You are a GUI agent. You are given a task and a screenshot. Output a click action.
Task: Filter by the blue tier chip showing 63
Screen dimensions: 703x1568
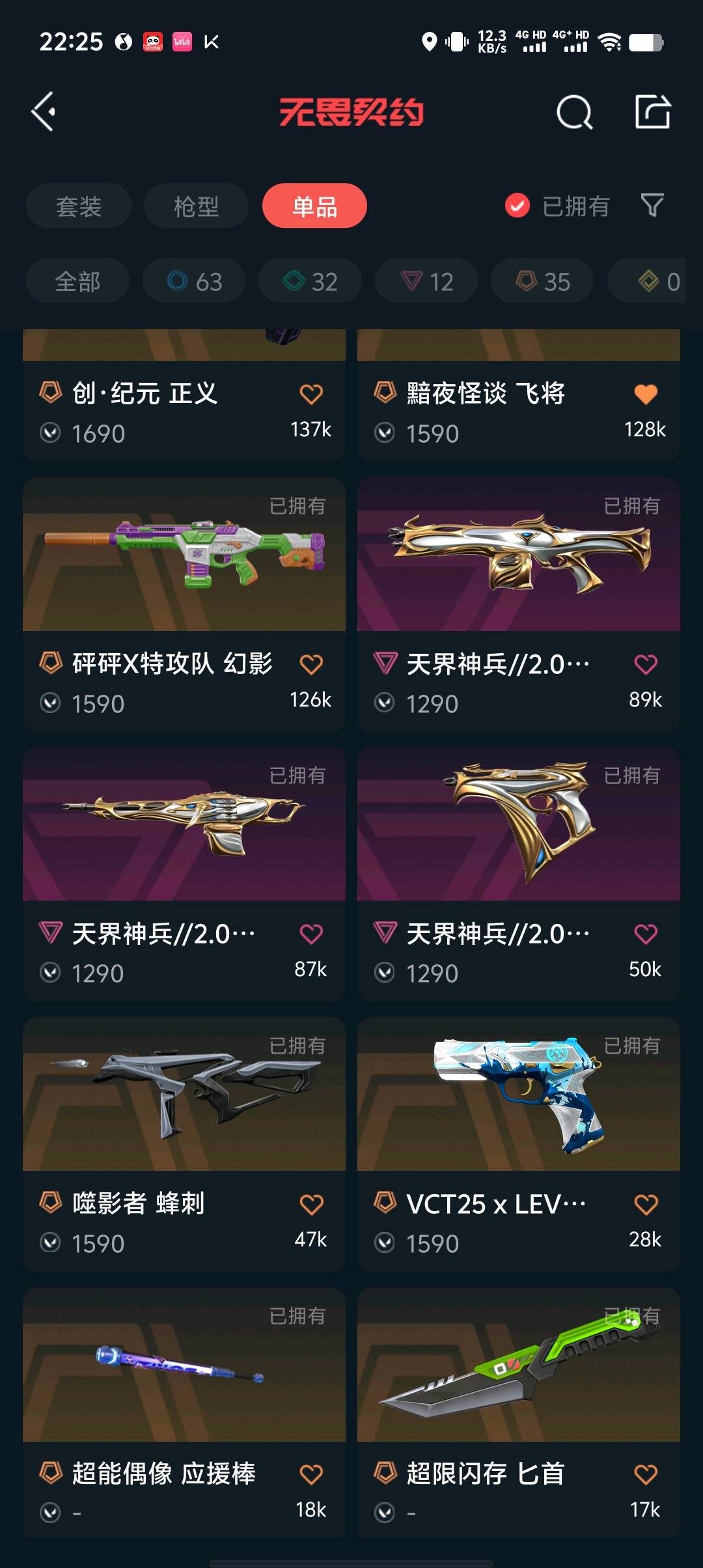point(194,281)
